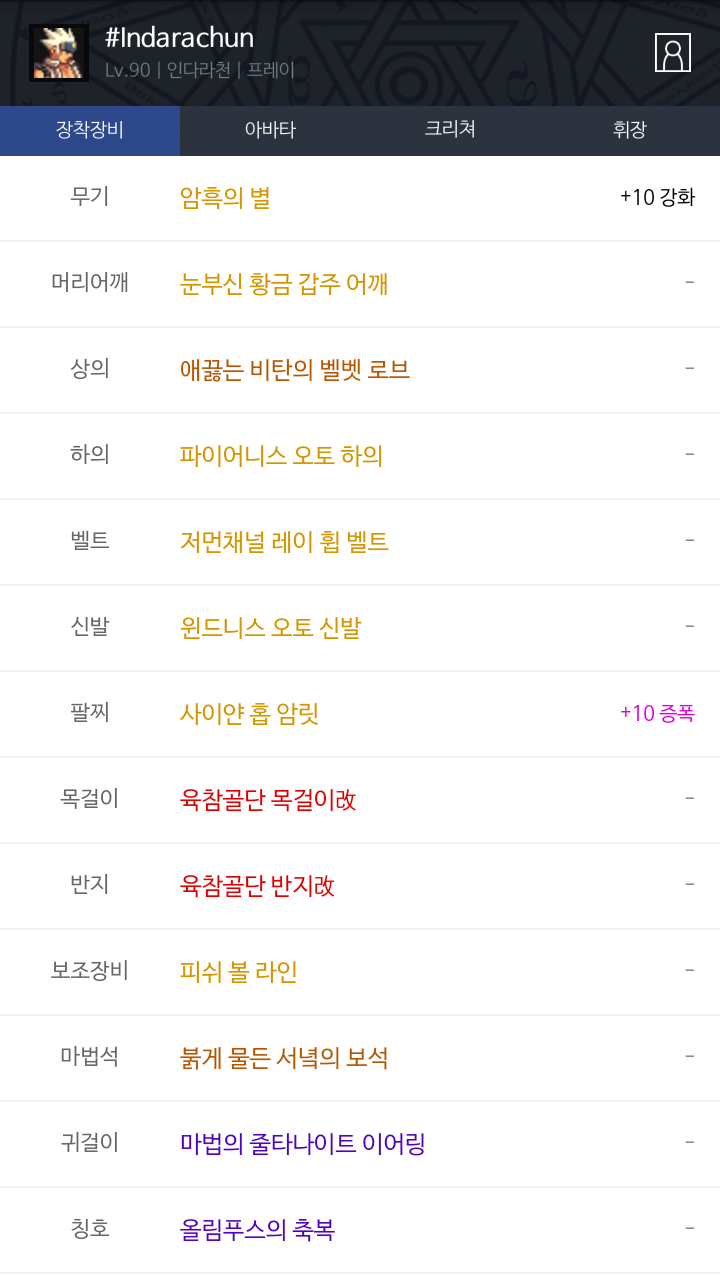Open the profile icon in the header
The width and height of the screenshot is (720, 1280).
coord(673,53)
